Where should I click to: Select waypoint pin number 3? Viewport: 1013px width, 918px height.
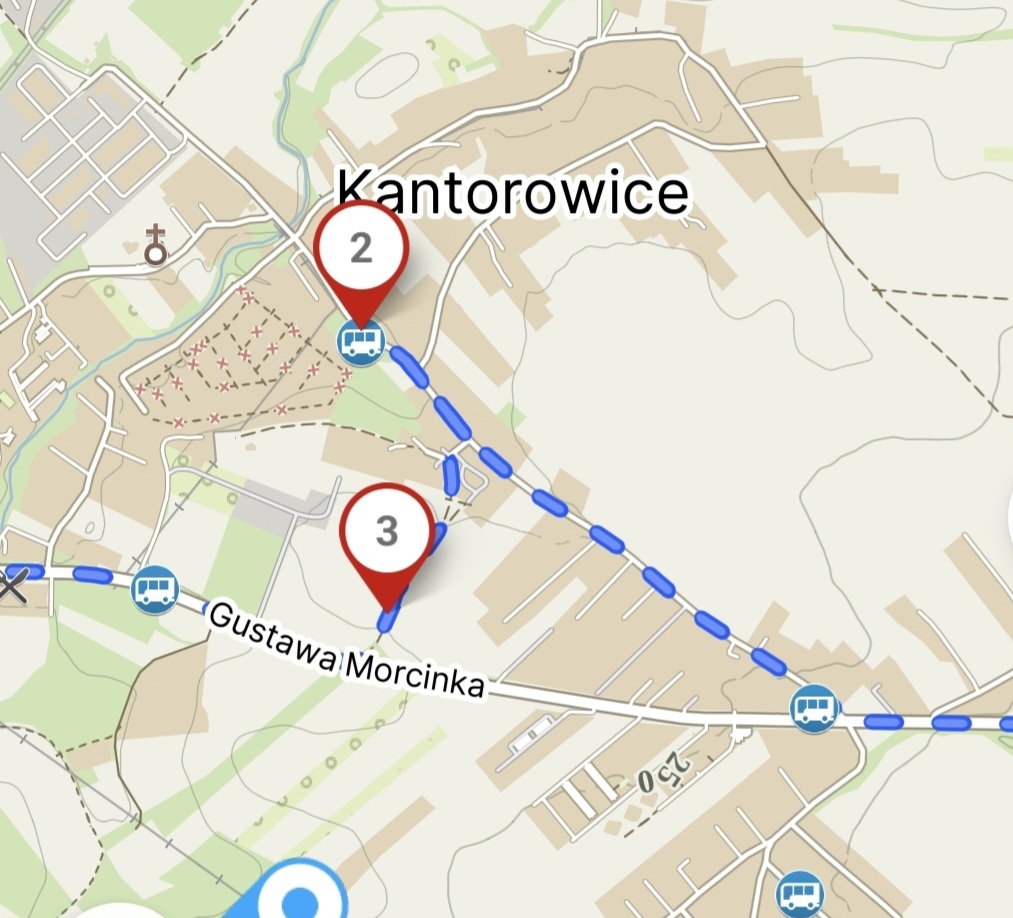click(x=387, y=533)
